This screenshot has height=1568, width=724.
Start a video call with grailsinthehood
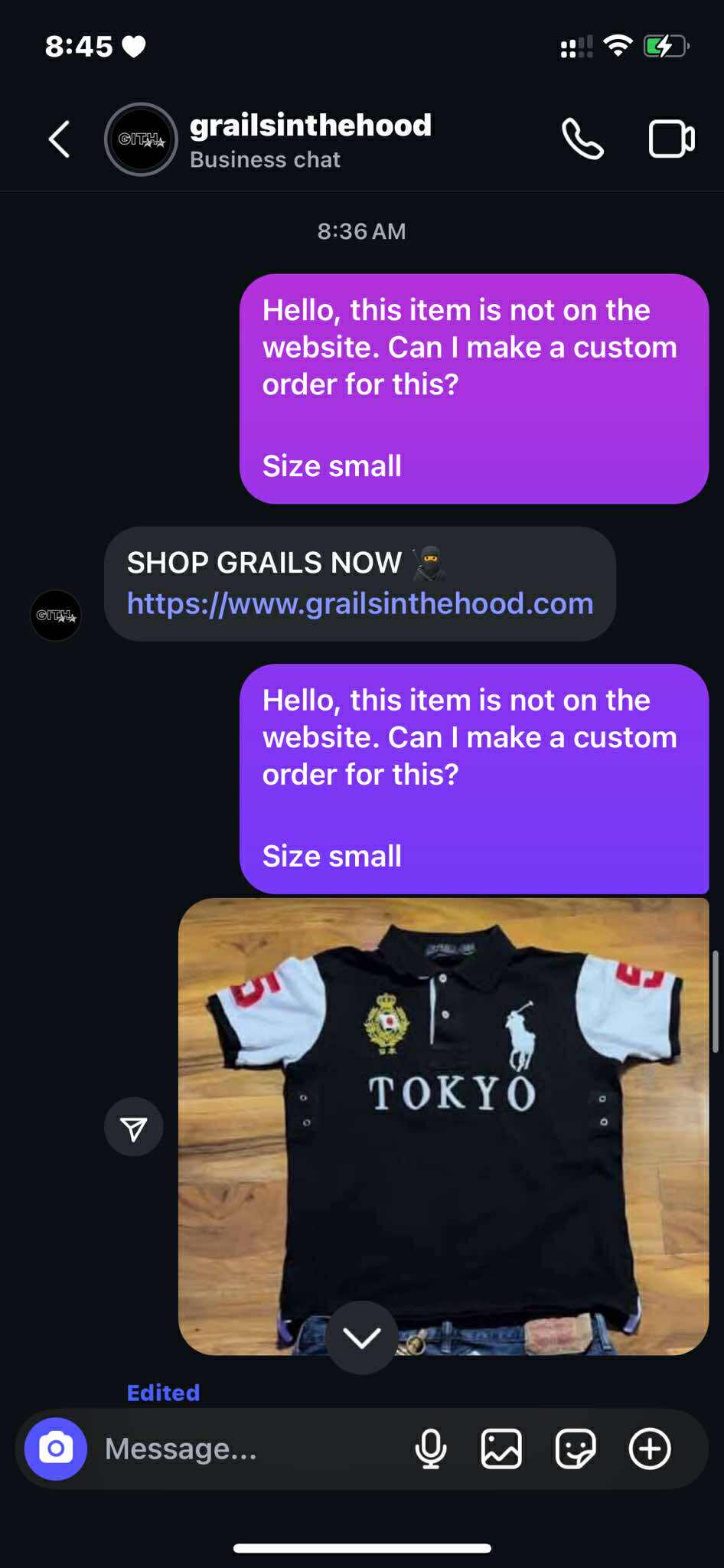click(671, 139)
